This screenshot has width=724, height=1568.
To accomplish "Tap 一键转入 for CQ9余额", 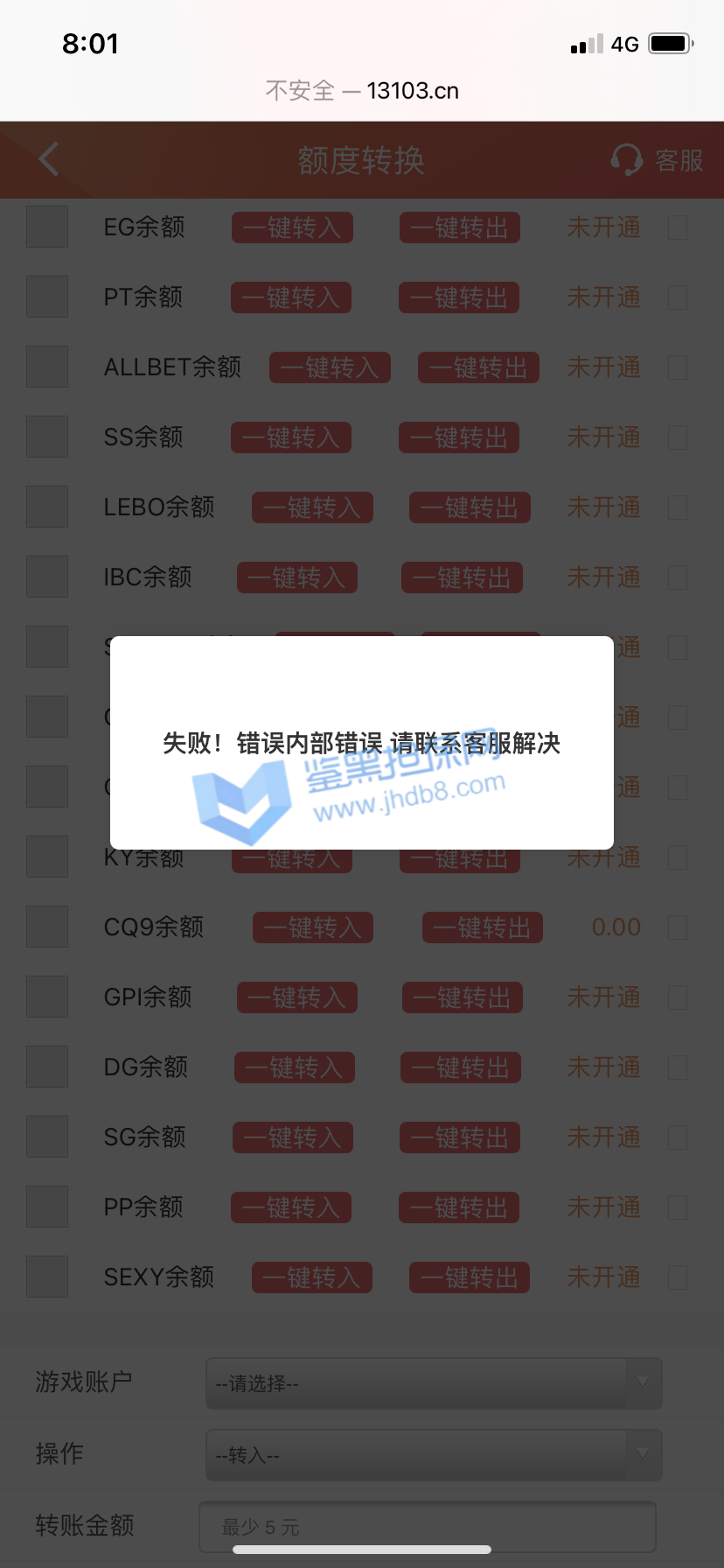I will tap(313, 927).
